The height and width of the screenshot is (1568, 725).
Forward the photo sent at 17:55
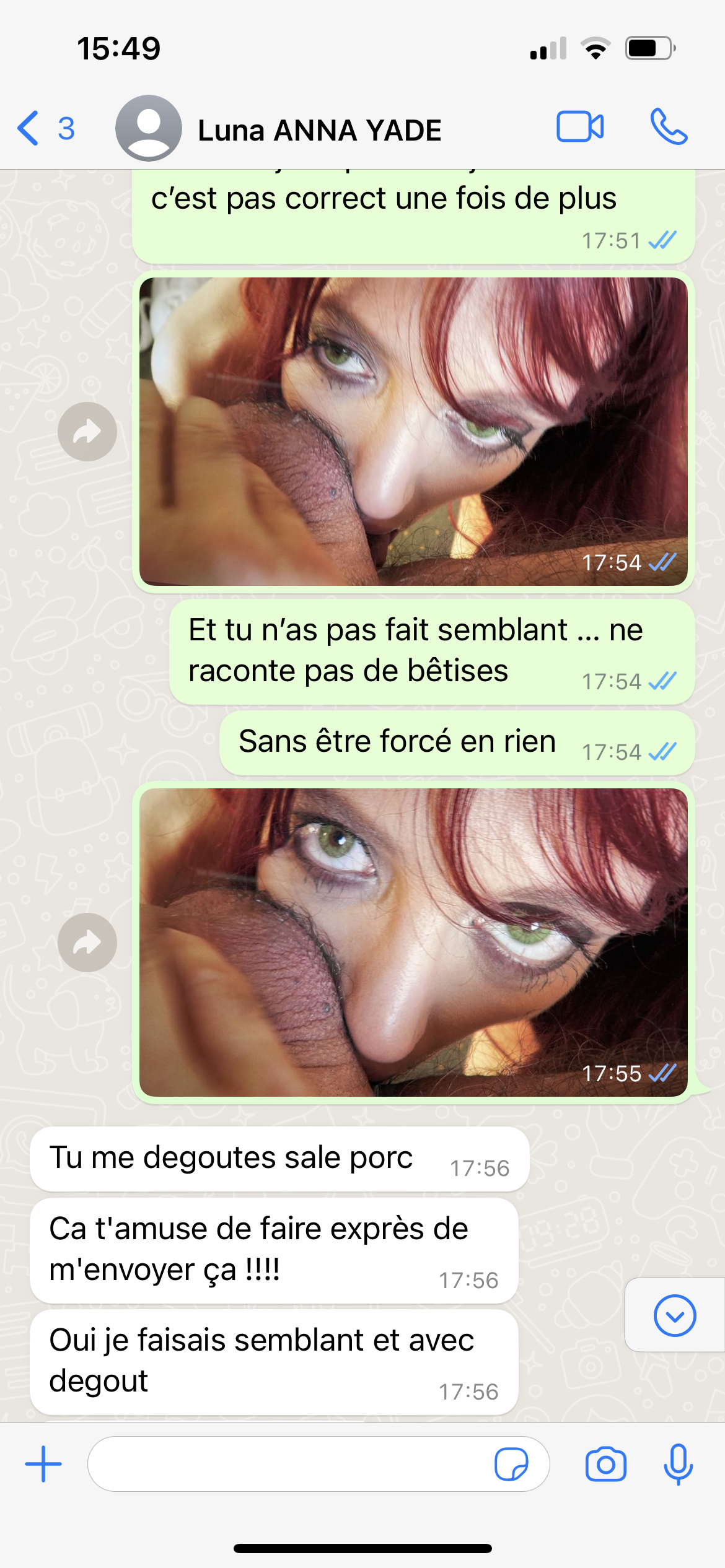(87, 943)
